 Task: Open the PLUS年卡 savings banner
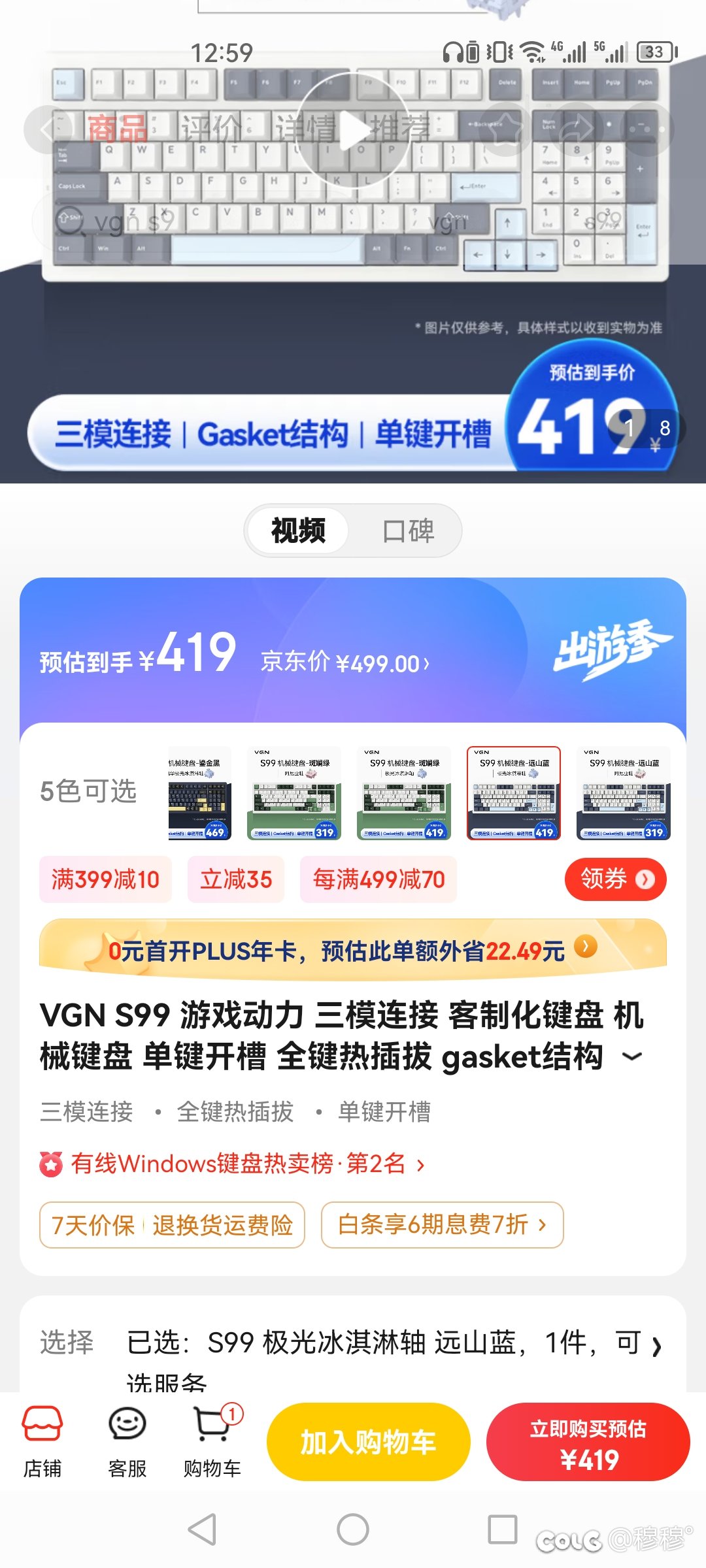353,949
